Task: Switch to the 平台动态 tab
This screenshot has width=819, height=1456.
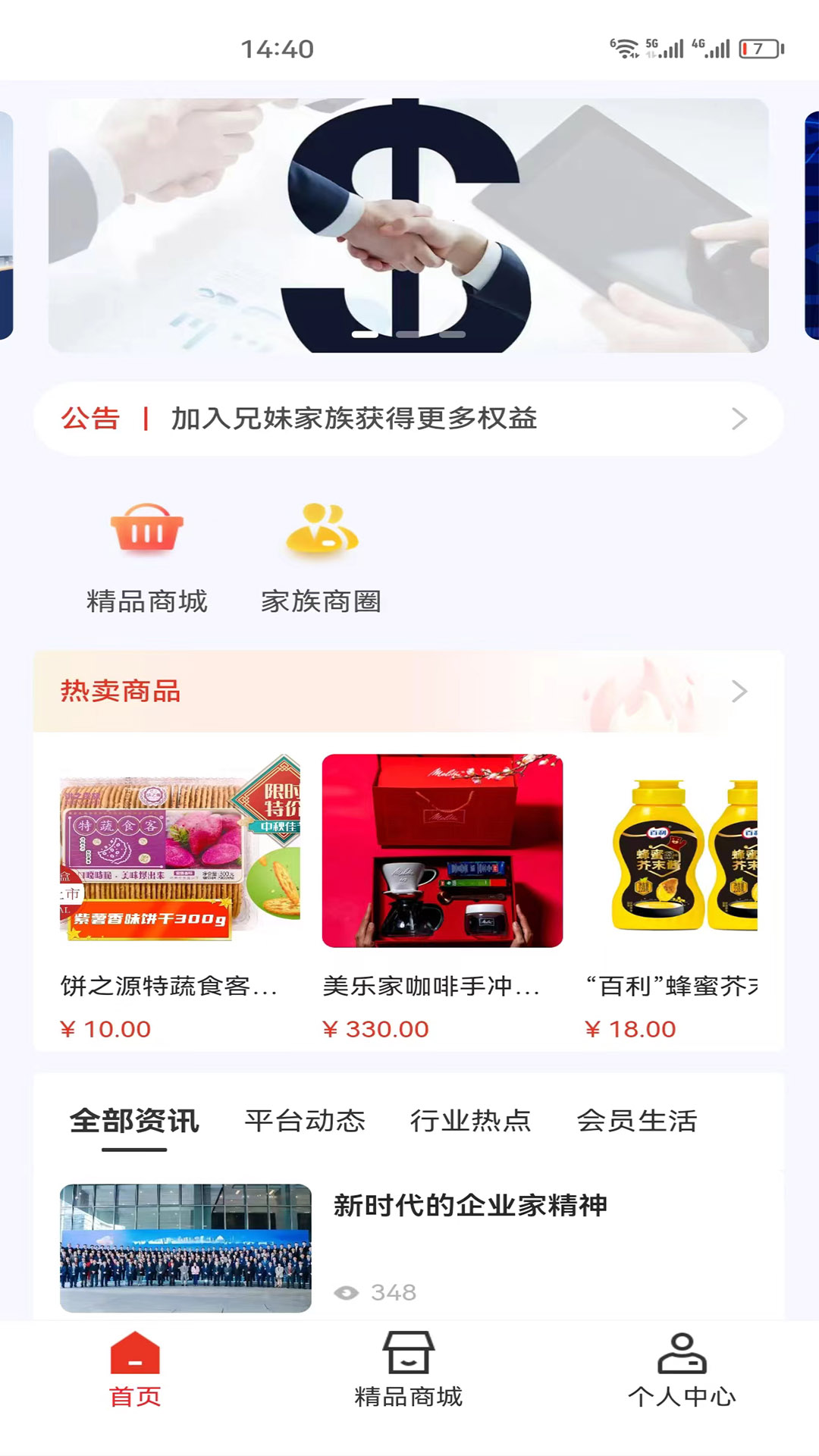Action: pos(305,1121)
